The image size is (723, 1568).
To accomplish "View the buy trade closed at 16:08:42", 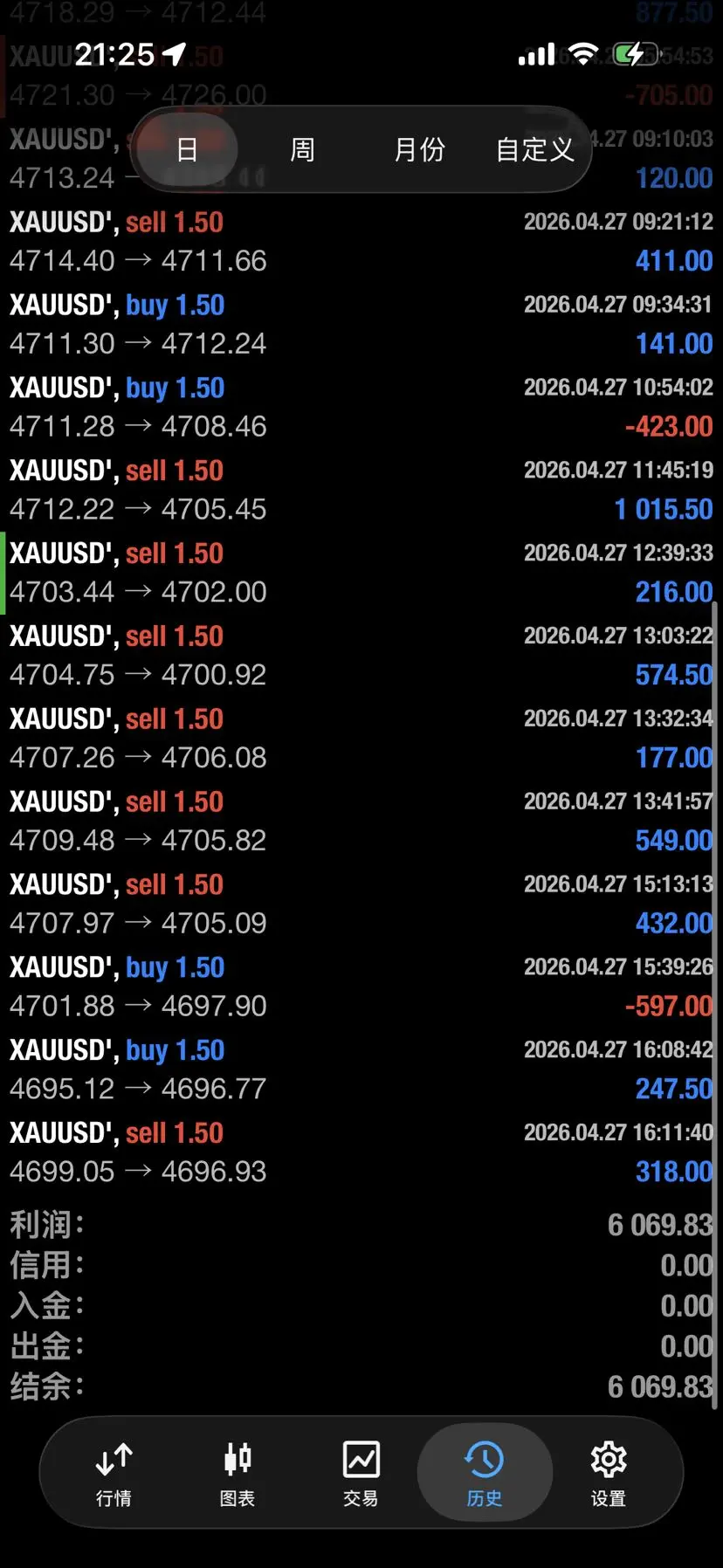I will 361,1070.
